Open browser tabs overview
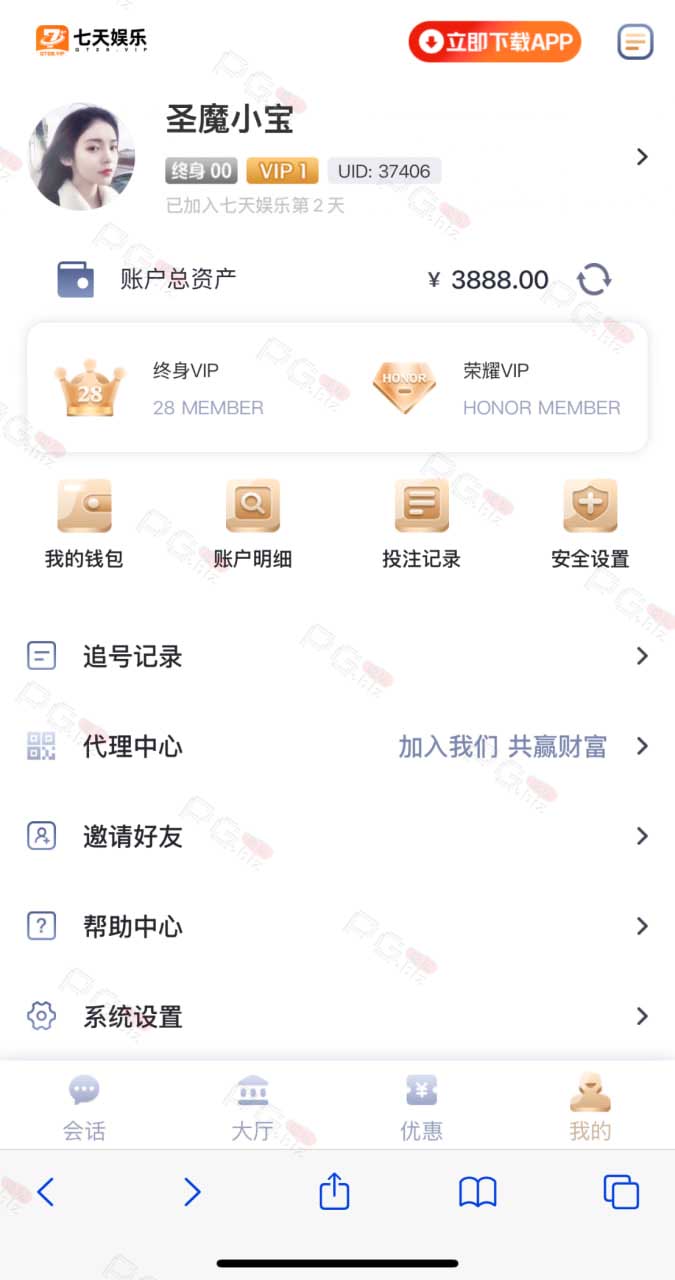Screen dimensions: 675x1280 coord(621,1192)
